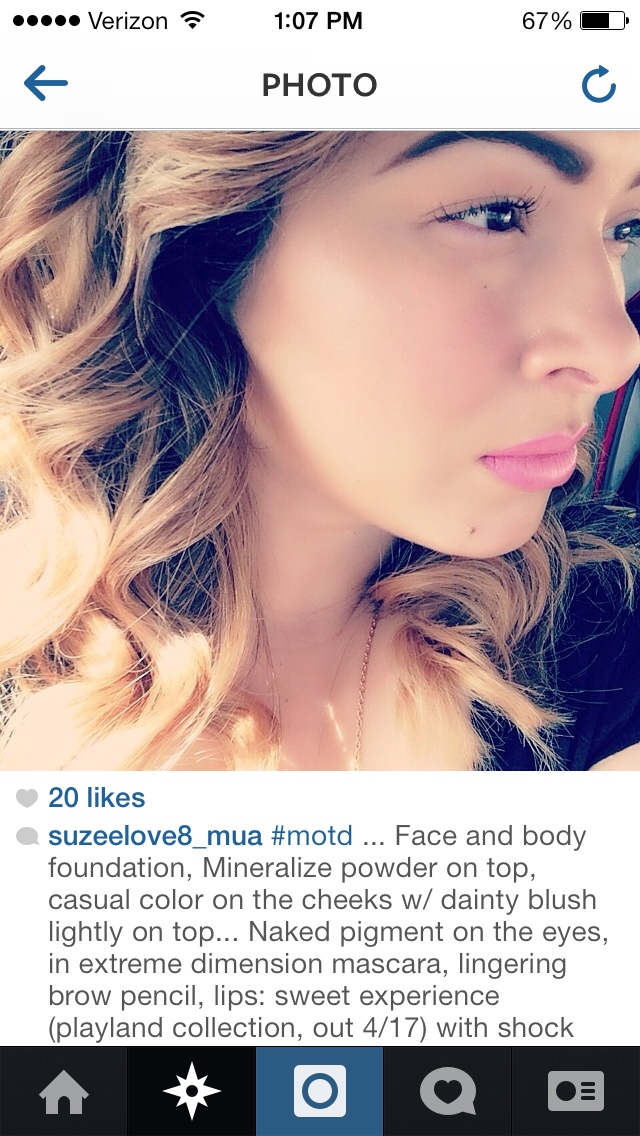Switch to the Profile tab
640x1136 pixels.
(576, 1091)
